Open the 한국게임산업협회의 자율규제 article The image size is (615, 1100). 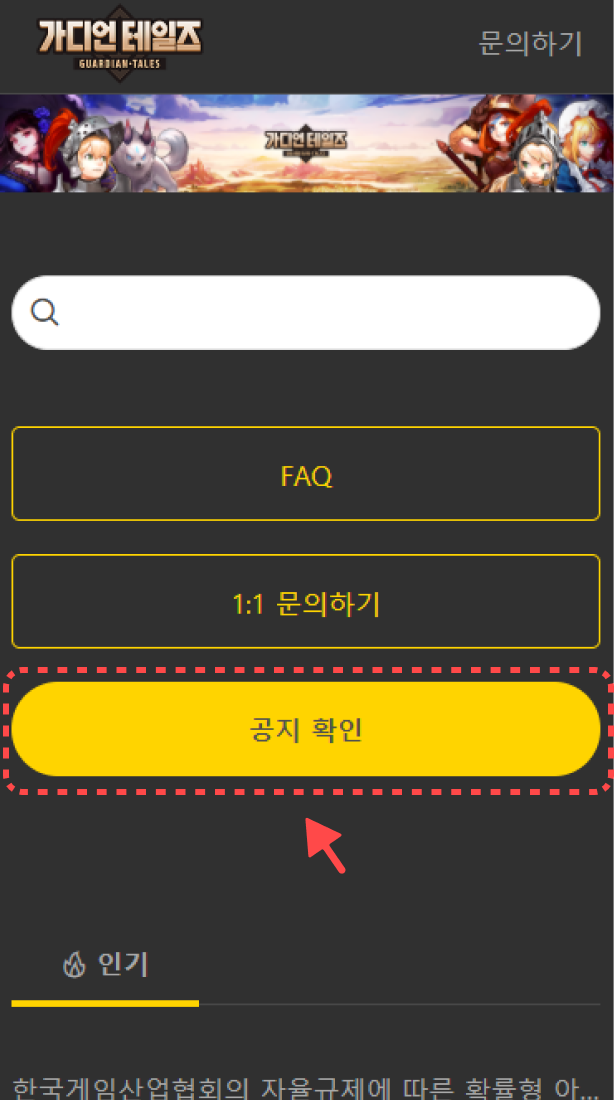(x=306, y=1087)
